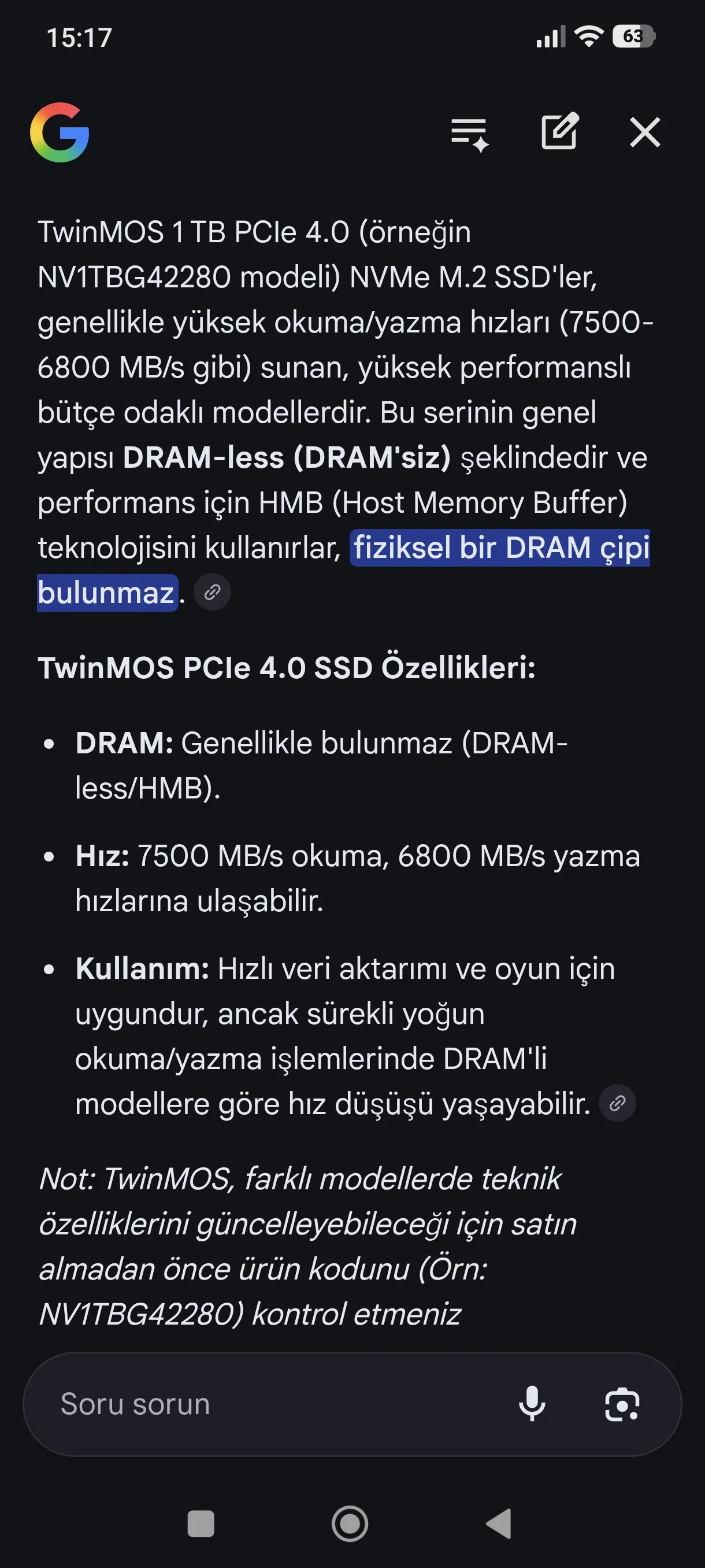Image resolution: width=705 pixels, height=1568 pixels.
Task: Close the Google AI answer screen
Action: [x=645, y=132]
